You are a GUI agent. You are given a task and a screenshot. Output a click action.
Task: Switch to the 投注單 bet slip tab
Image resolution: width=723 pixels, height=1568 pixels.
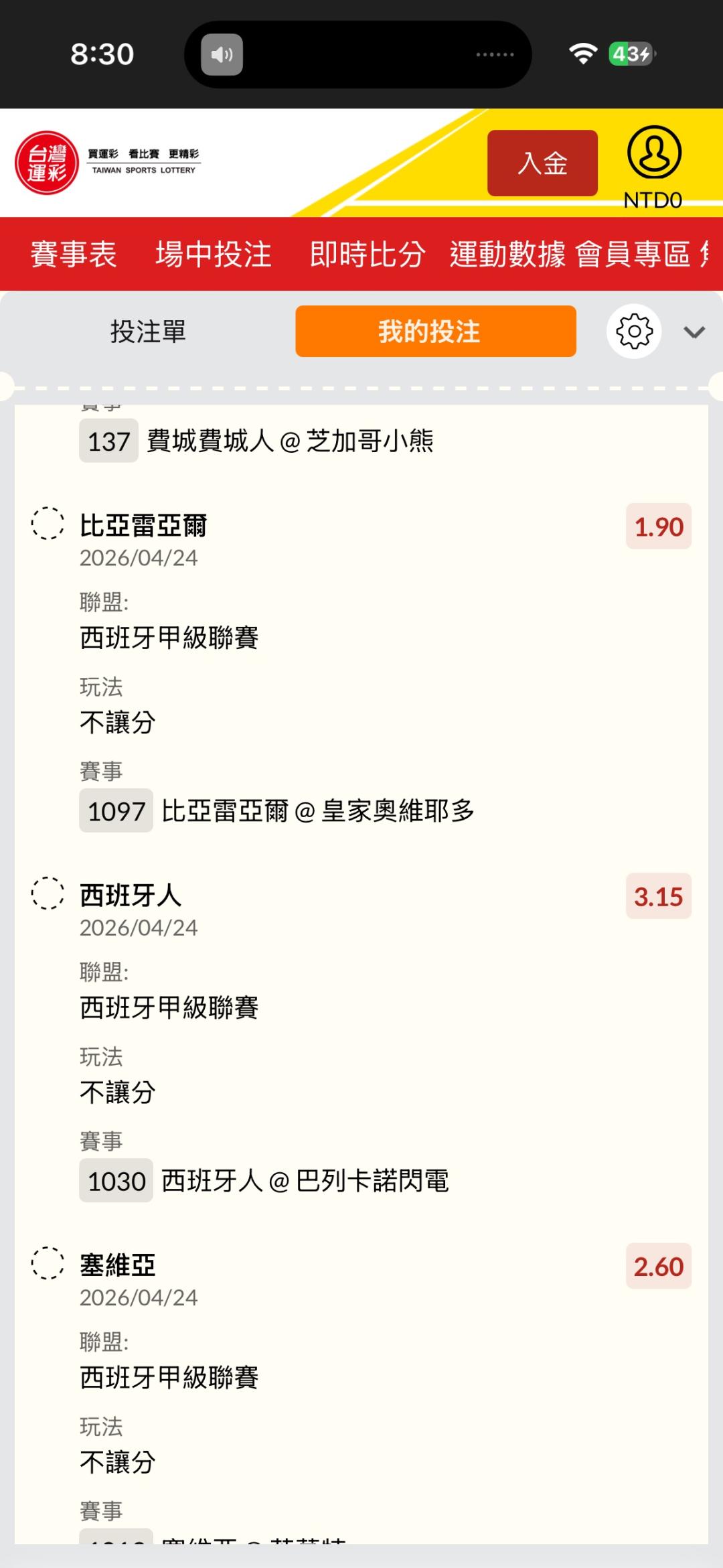[148, 332]
